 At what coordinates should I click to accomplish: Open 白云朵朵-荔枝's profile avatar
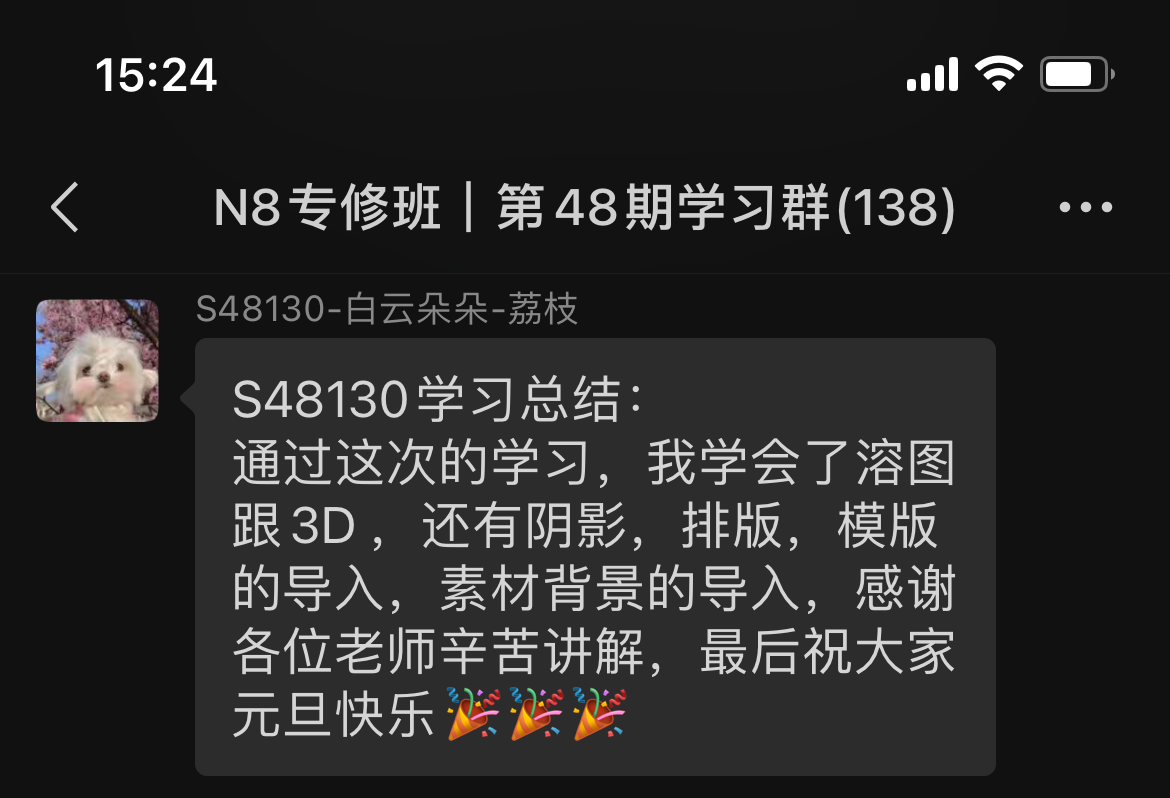97,360
